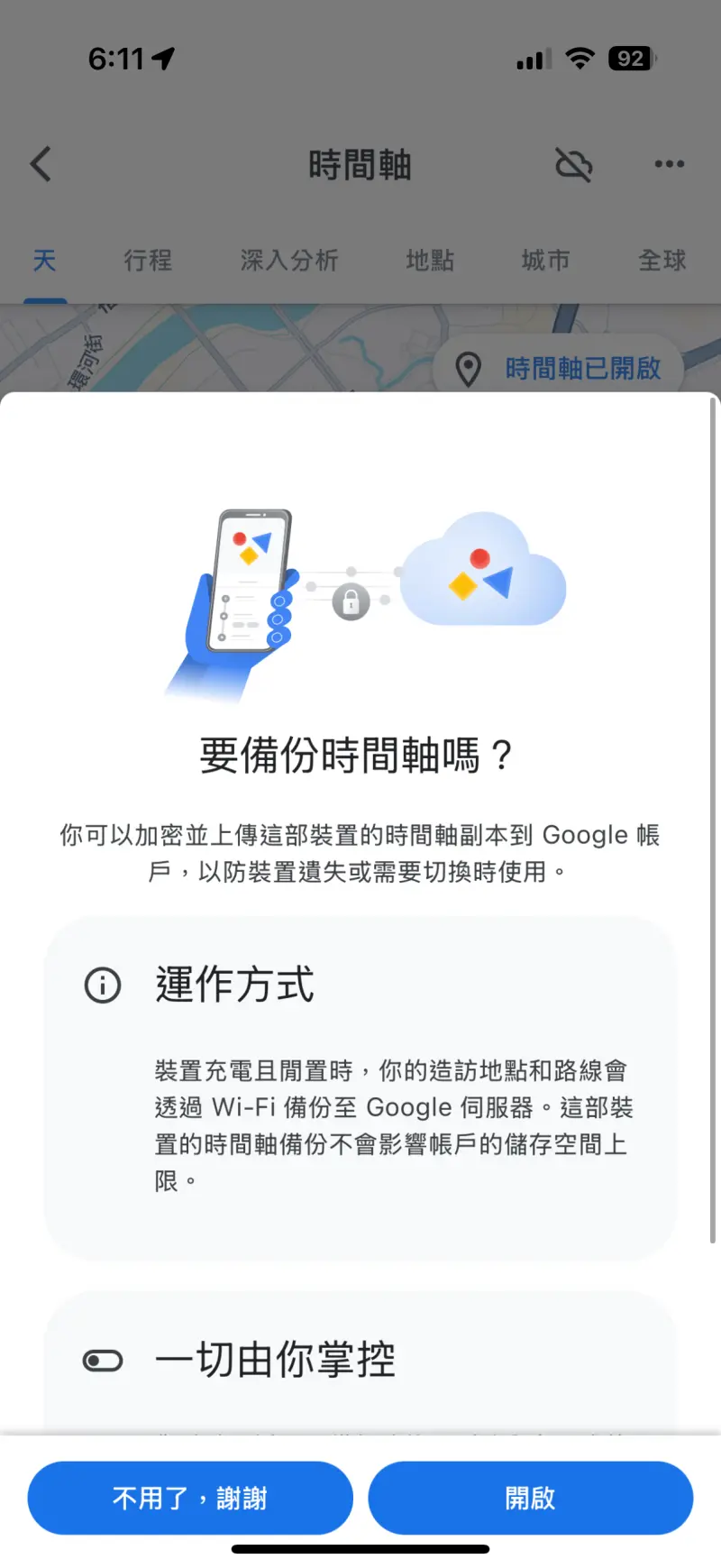Switch to the 地點 tab

pos(430,261)
